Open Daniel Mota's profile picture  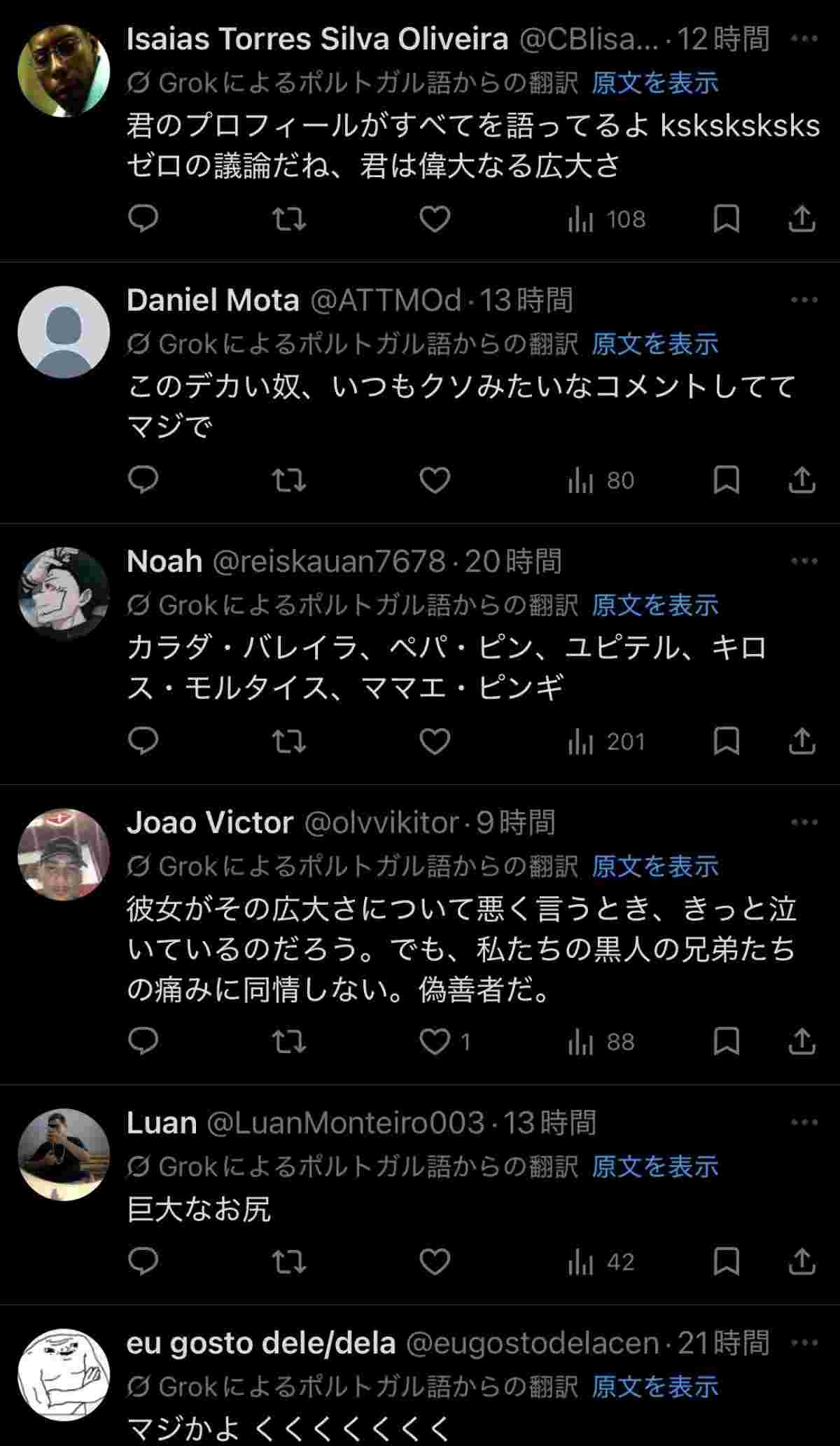point(64,332)
